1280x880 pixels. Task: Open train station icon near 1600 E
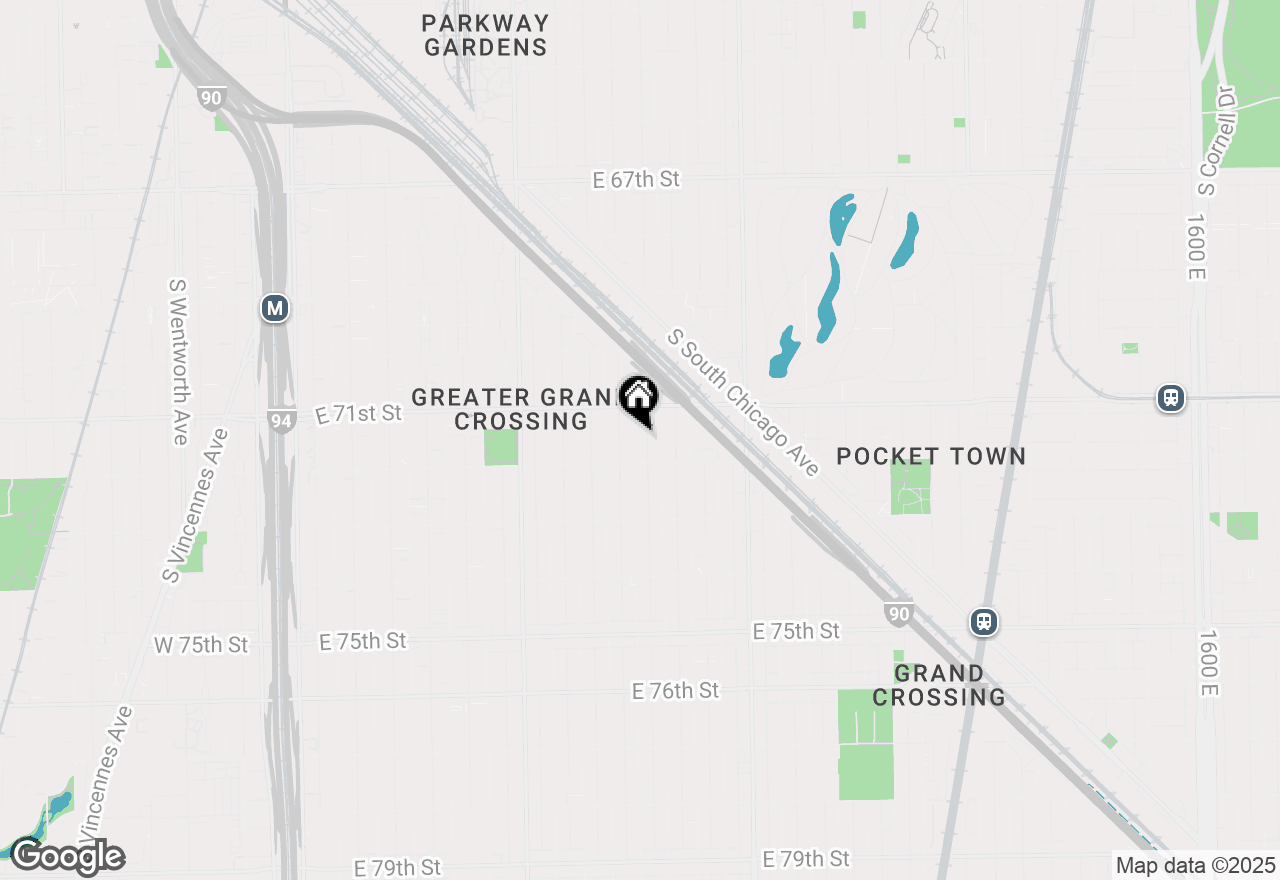coord(1170,398)
